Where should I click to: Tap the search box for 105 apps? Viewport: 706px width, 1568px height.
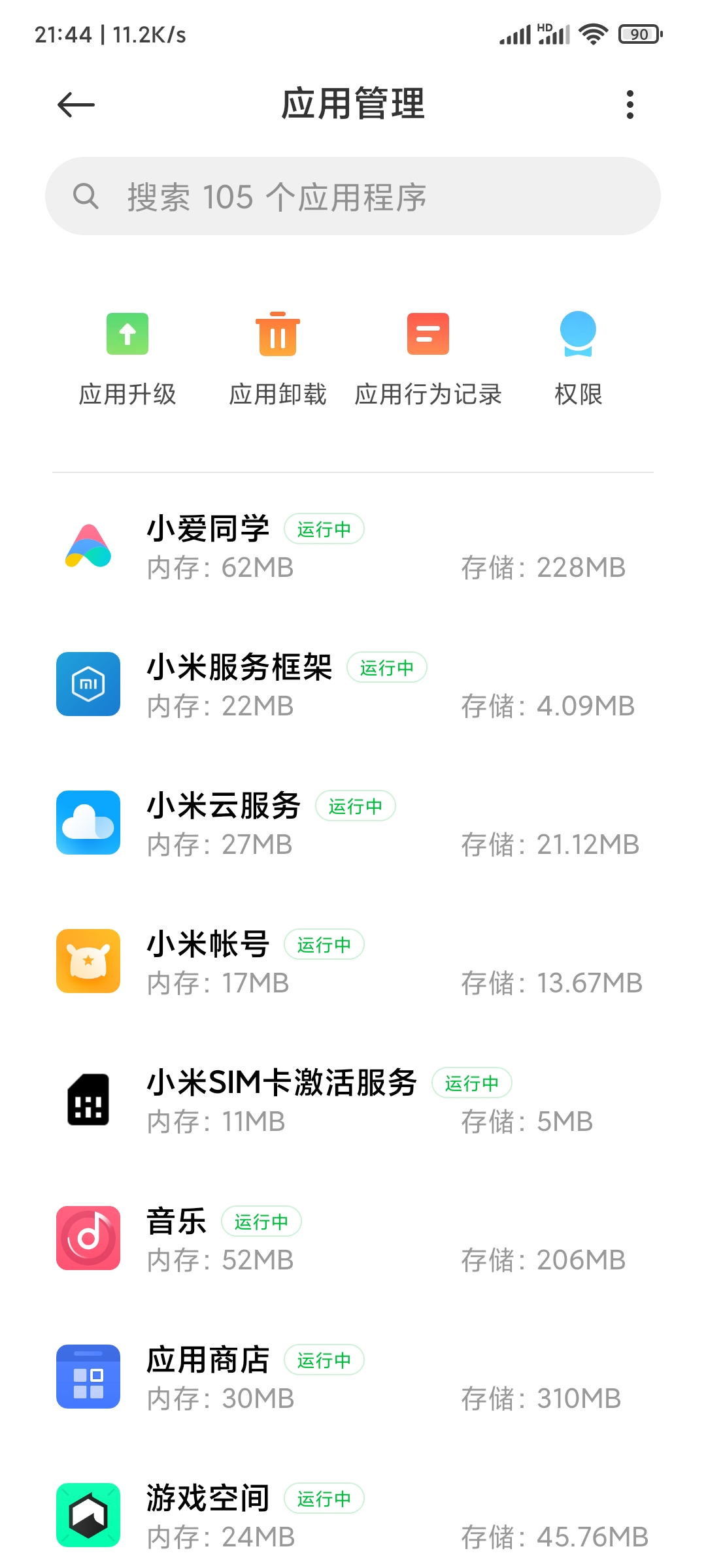point(353,196)
